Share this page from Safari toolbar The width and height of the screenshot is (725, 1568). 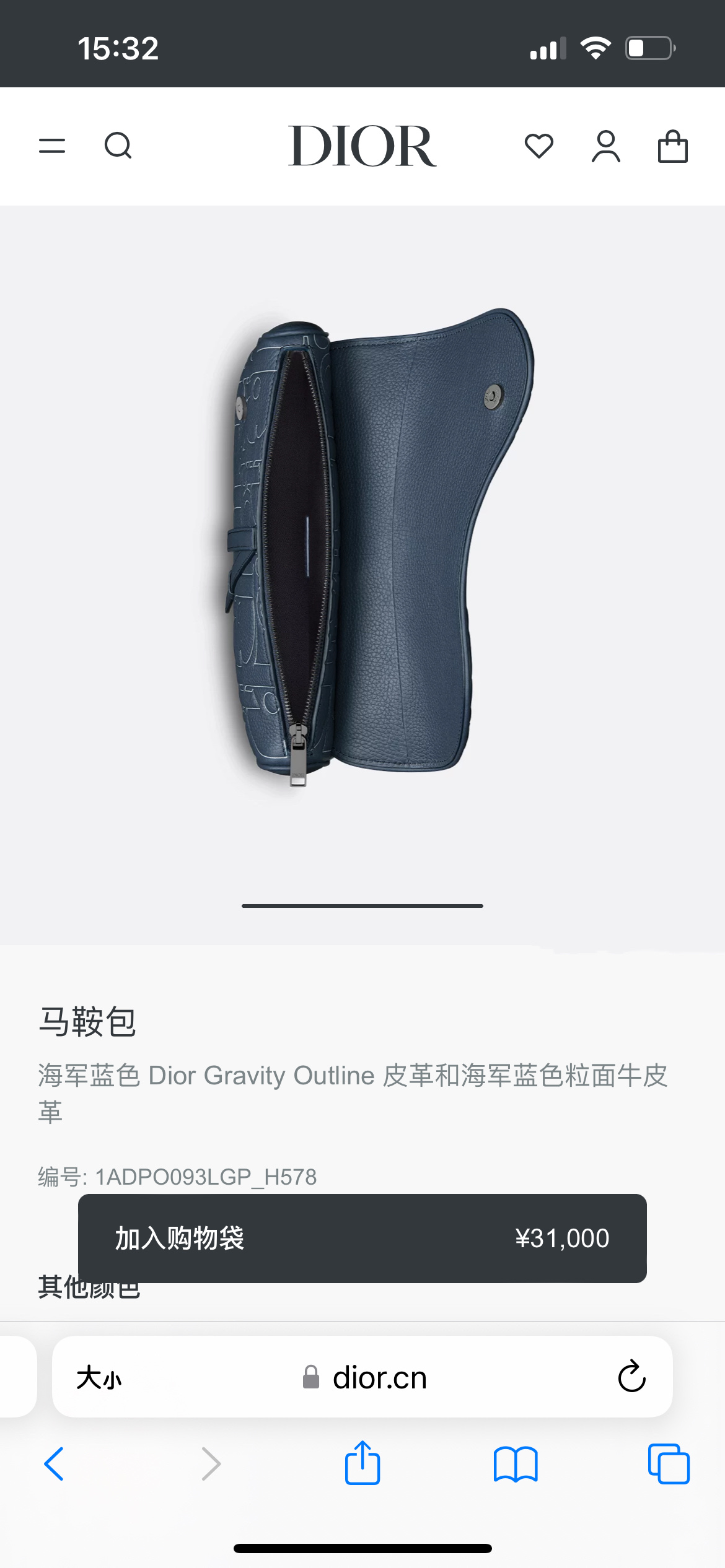[x=362, y=1463]
